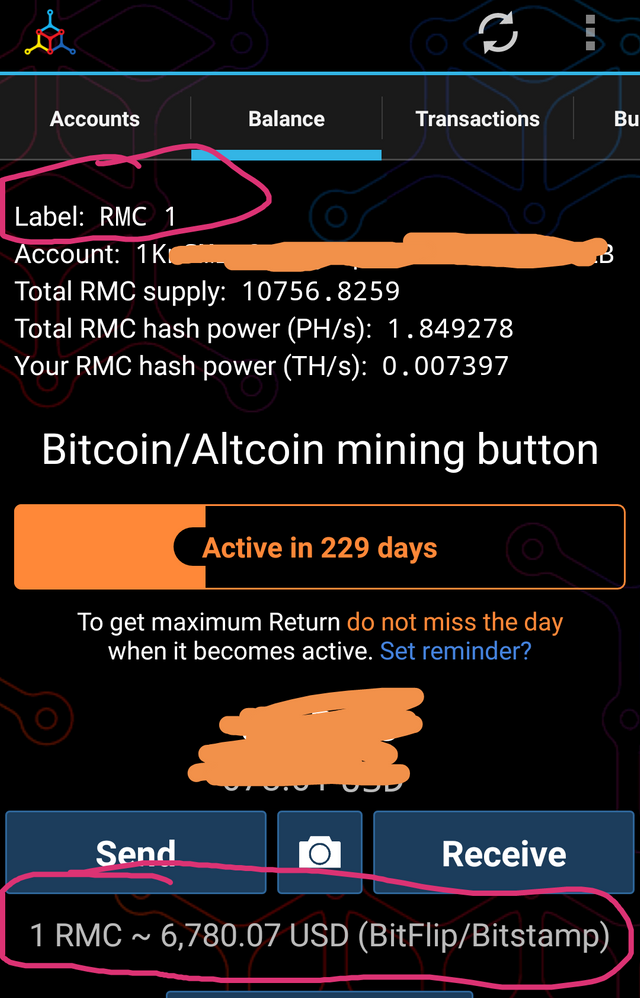
Task: Tap the Receive button
Action: (504, 853)
